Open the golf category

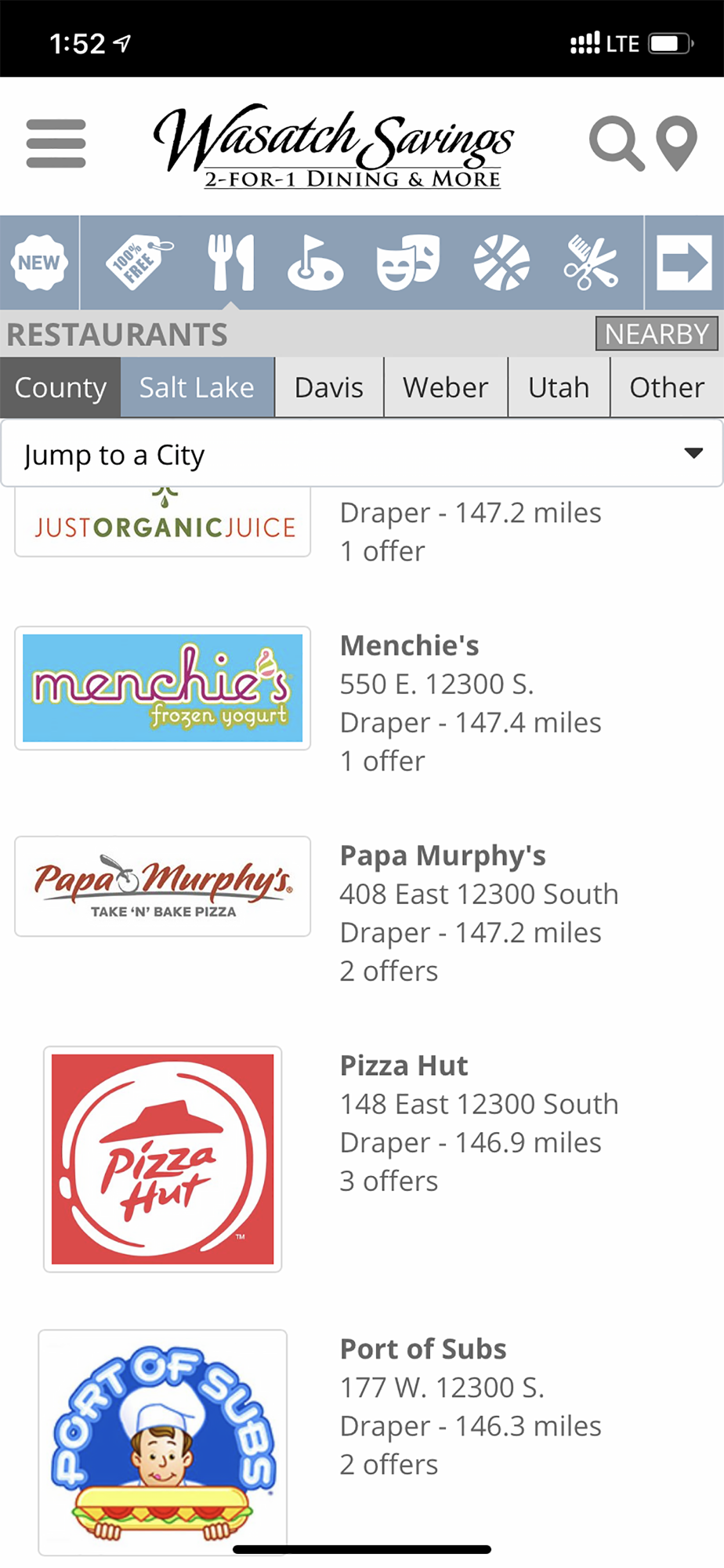pos(315,263)
